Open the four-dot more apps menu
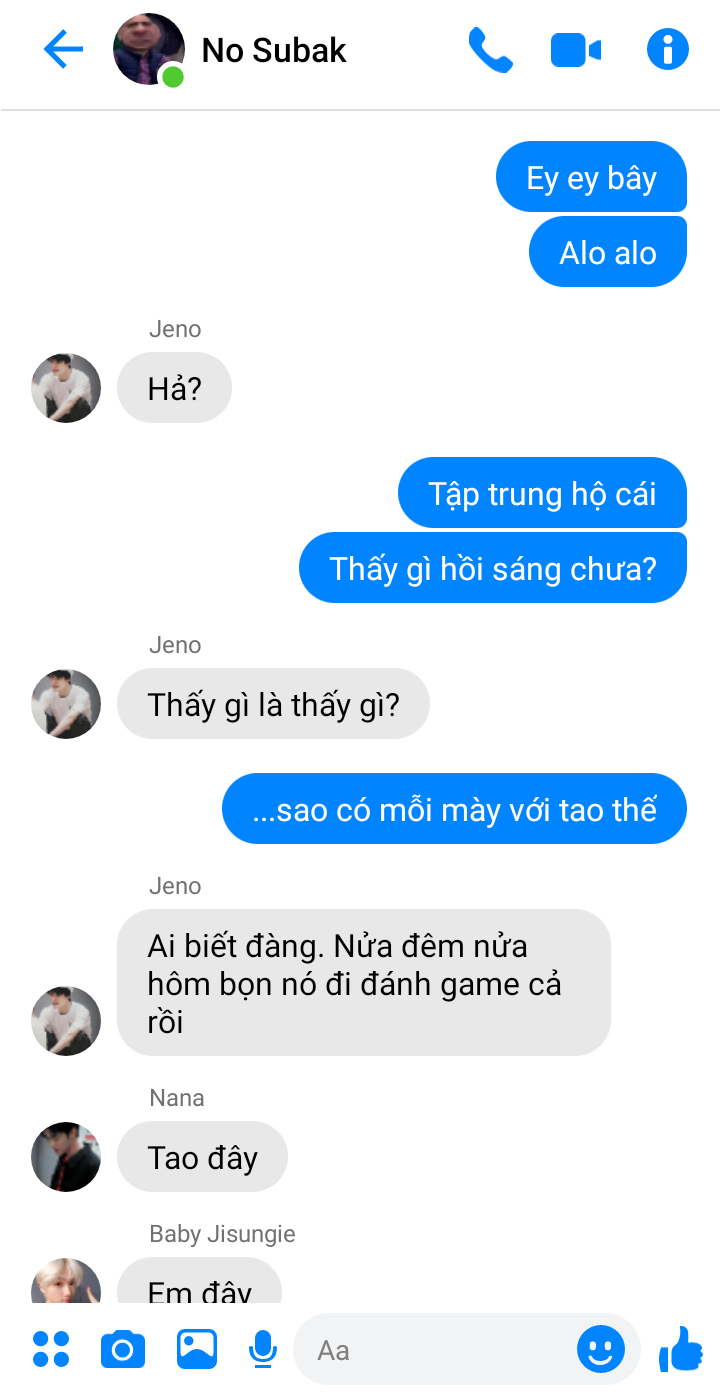This screenshot has height=1392, width=720. click(51, 1350)
